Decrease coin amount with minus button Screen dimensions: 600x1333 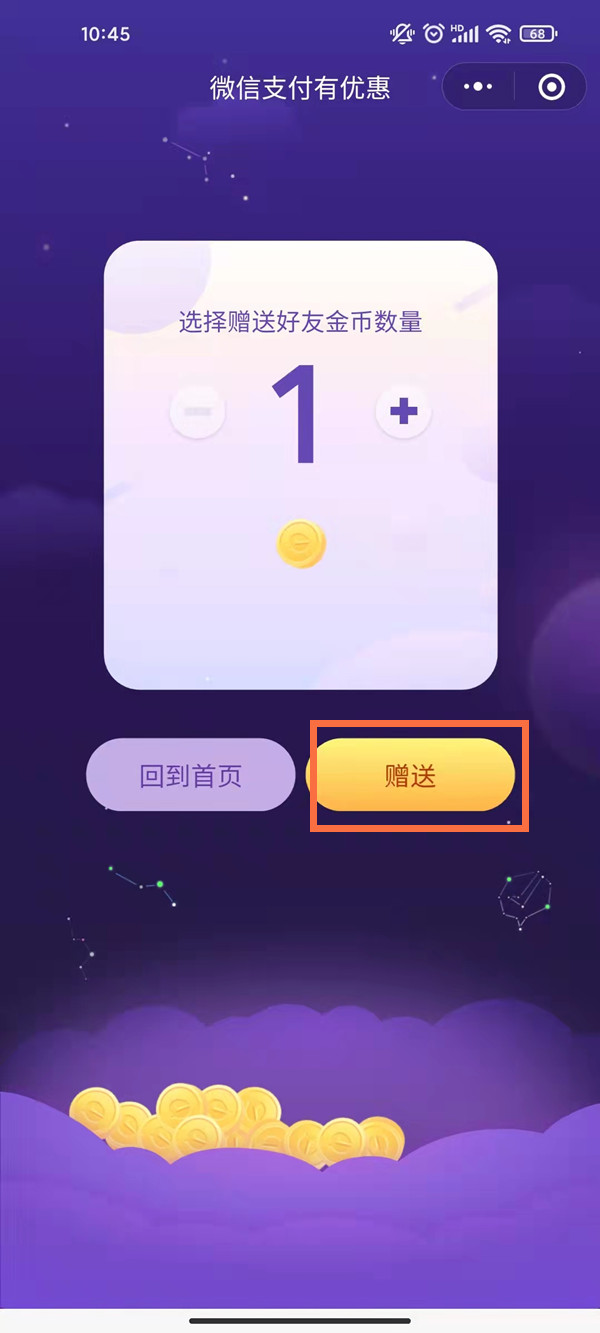point(197,411)
